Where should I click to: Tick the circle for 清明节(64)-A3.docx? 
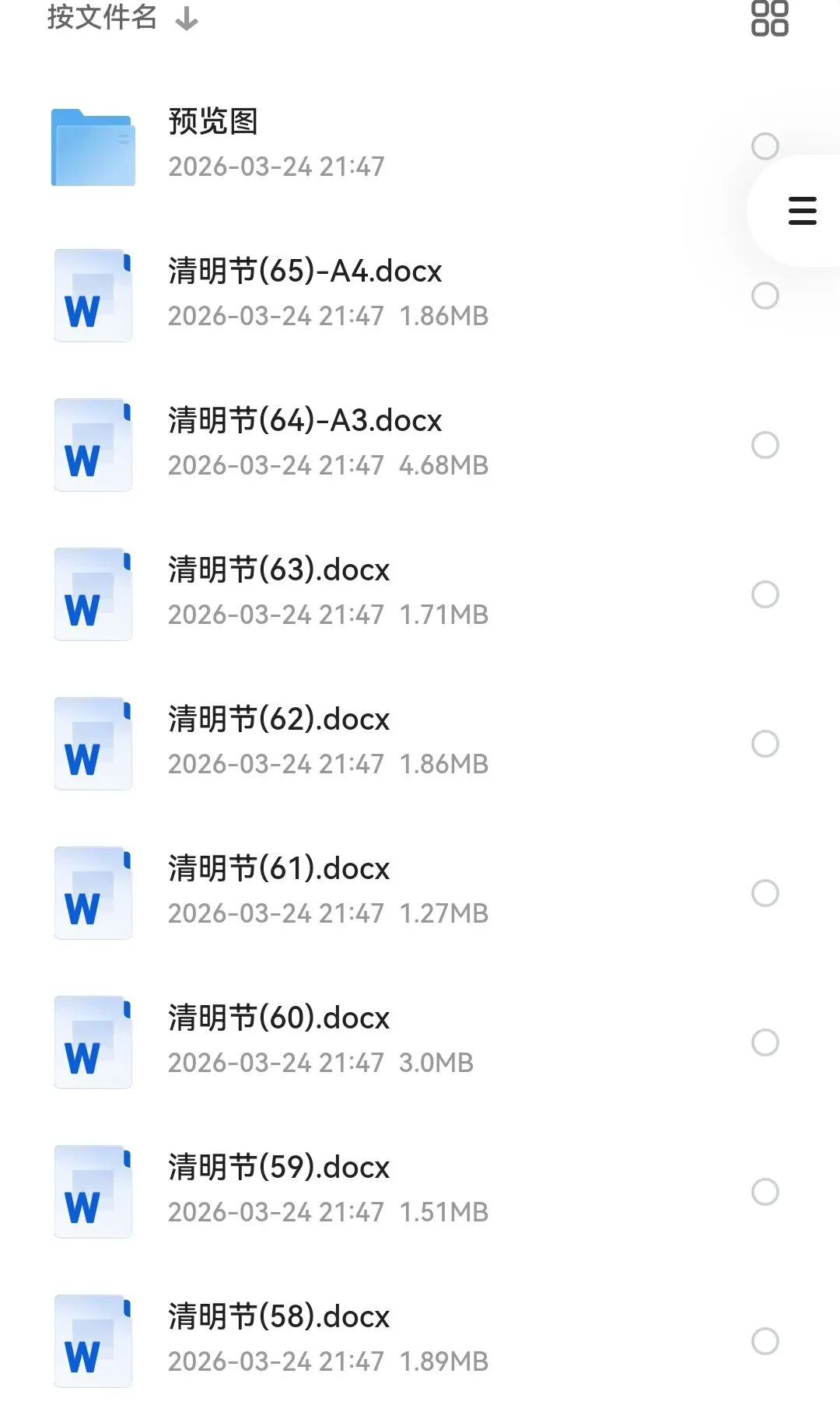point(765,445)
